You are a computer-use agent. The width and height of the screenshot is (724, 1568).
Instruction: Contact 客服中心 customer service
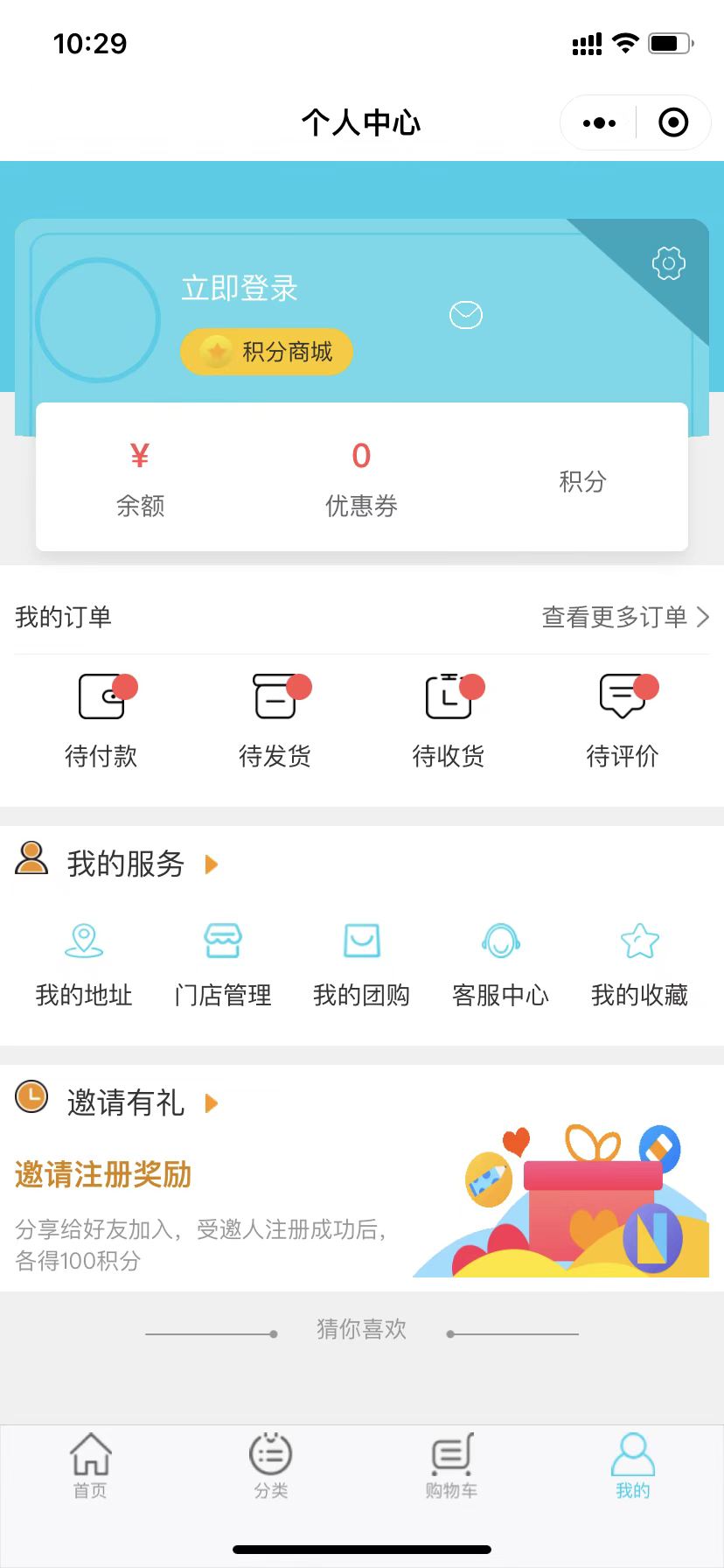tap(501, 964)
